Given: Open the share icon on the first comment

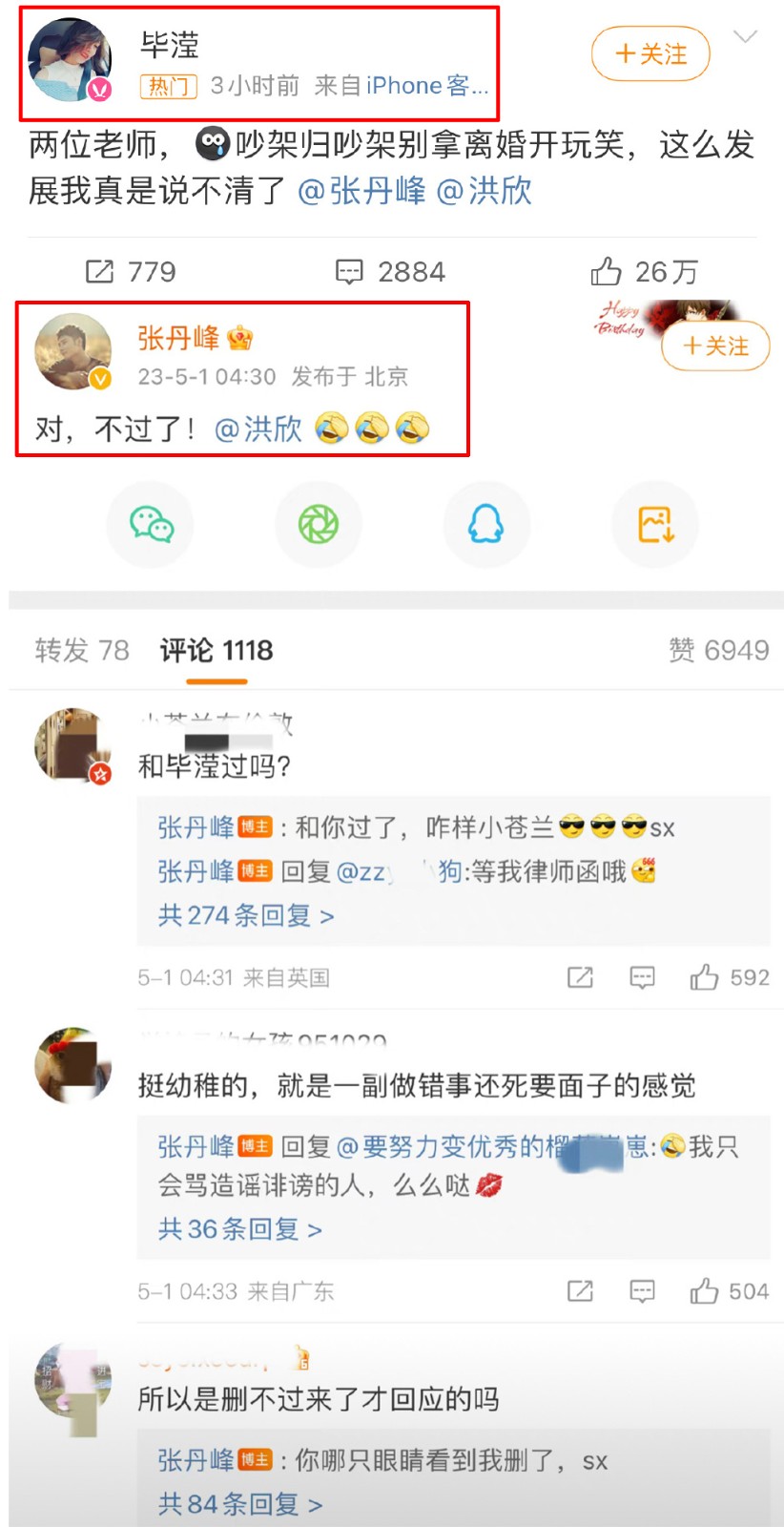Looking at the screenshot, I should [x=580, y=977].
